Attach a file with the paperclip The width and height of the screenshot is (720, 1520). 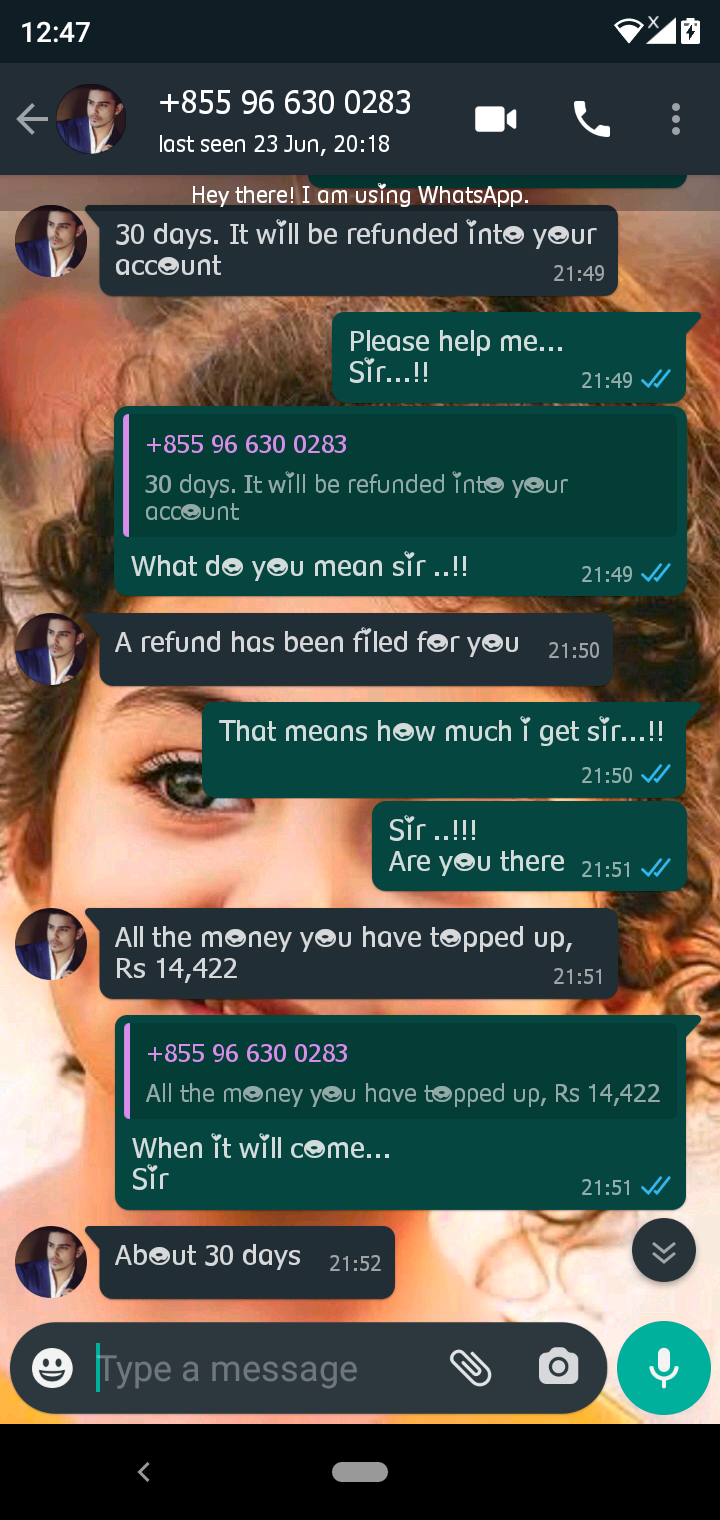click(470, 1368)
